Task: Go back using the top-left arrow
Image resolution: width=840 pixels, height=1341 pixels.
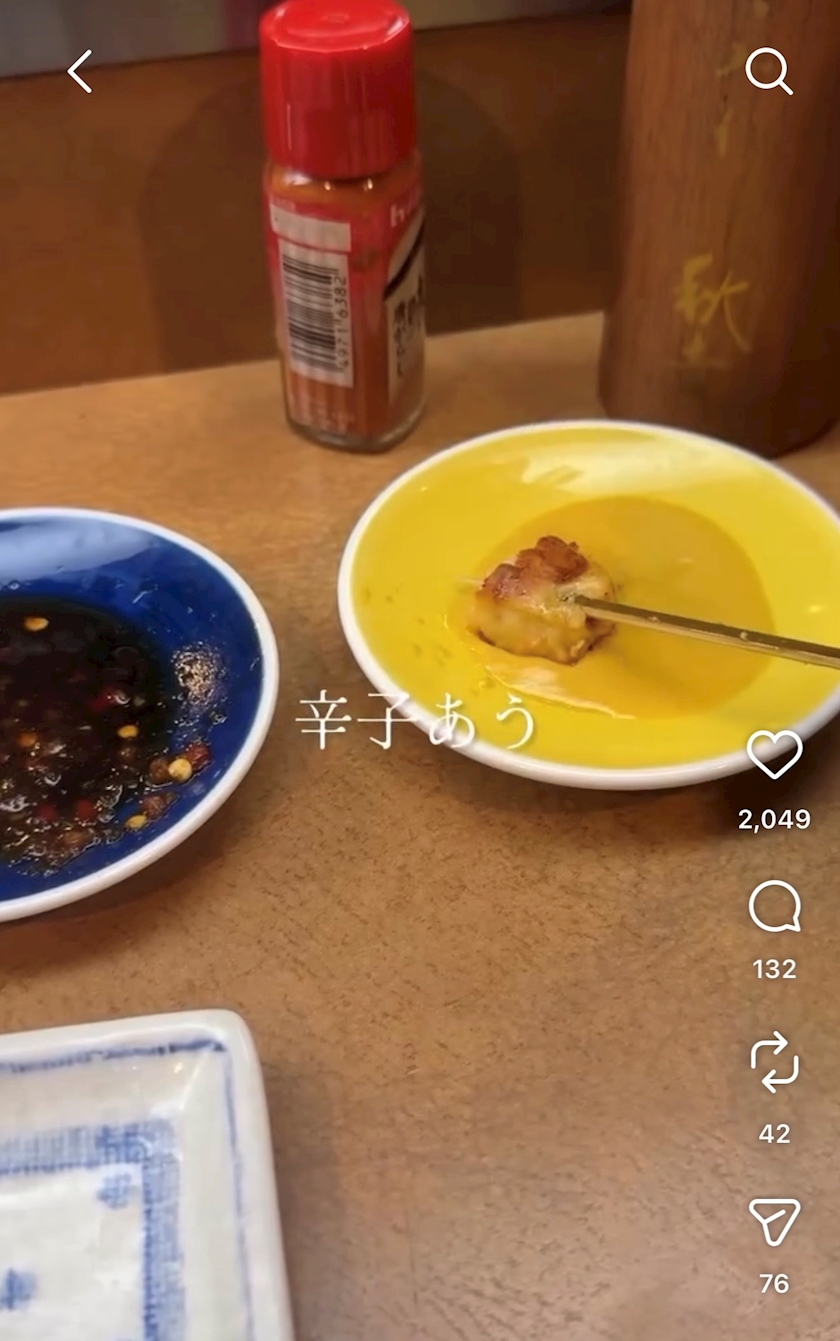Action: tap(80, 72)
